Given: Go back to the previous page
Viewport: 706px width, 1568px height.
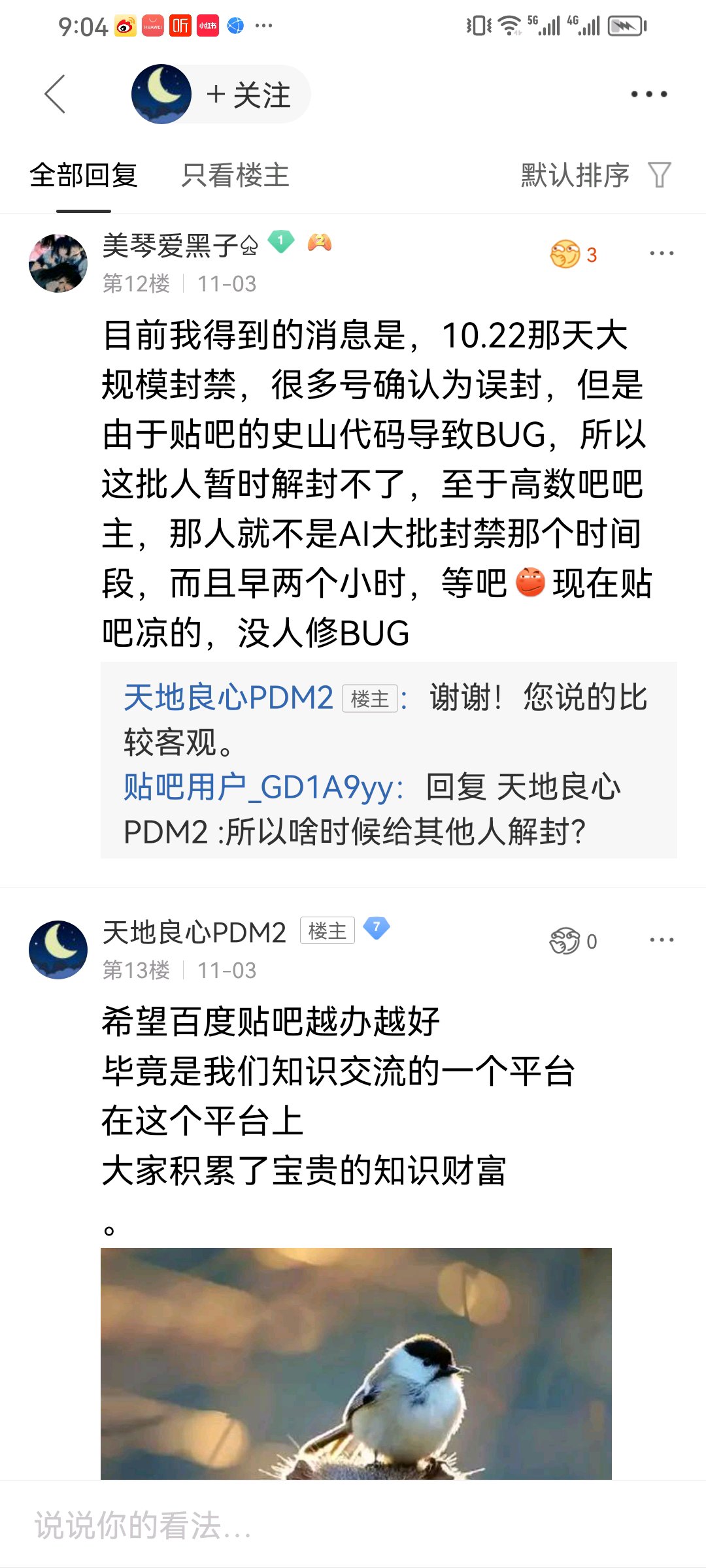Looking at the screenshot, I should click(56, 94).
